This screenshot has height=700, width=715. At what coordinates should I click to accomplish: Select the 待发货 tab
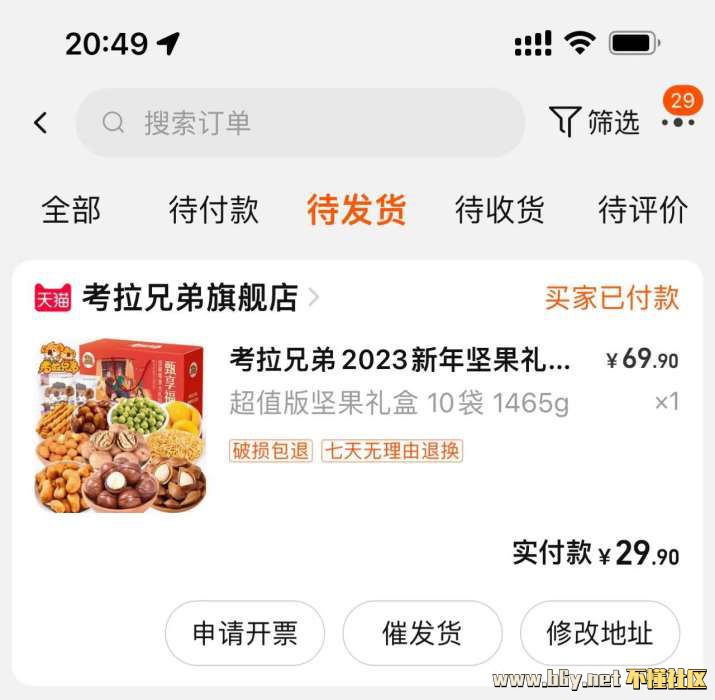coord(356,210)
